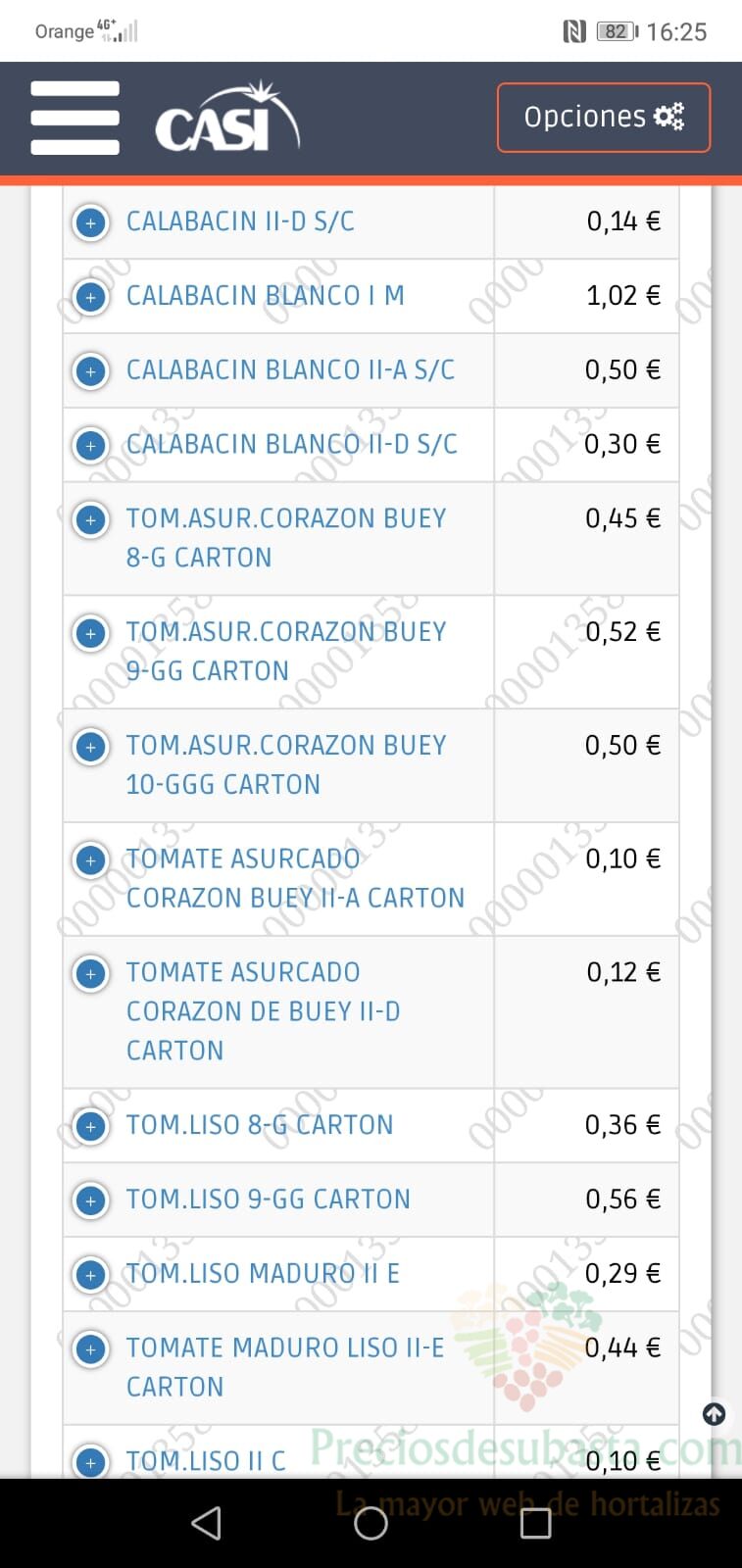This screenshot has width=742, height=1568.
Task: Expand the TOM.LISO 8-G CARTON row
Action: point(91,1126)
